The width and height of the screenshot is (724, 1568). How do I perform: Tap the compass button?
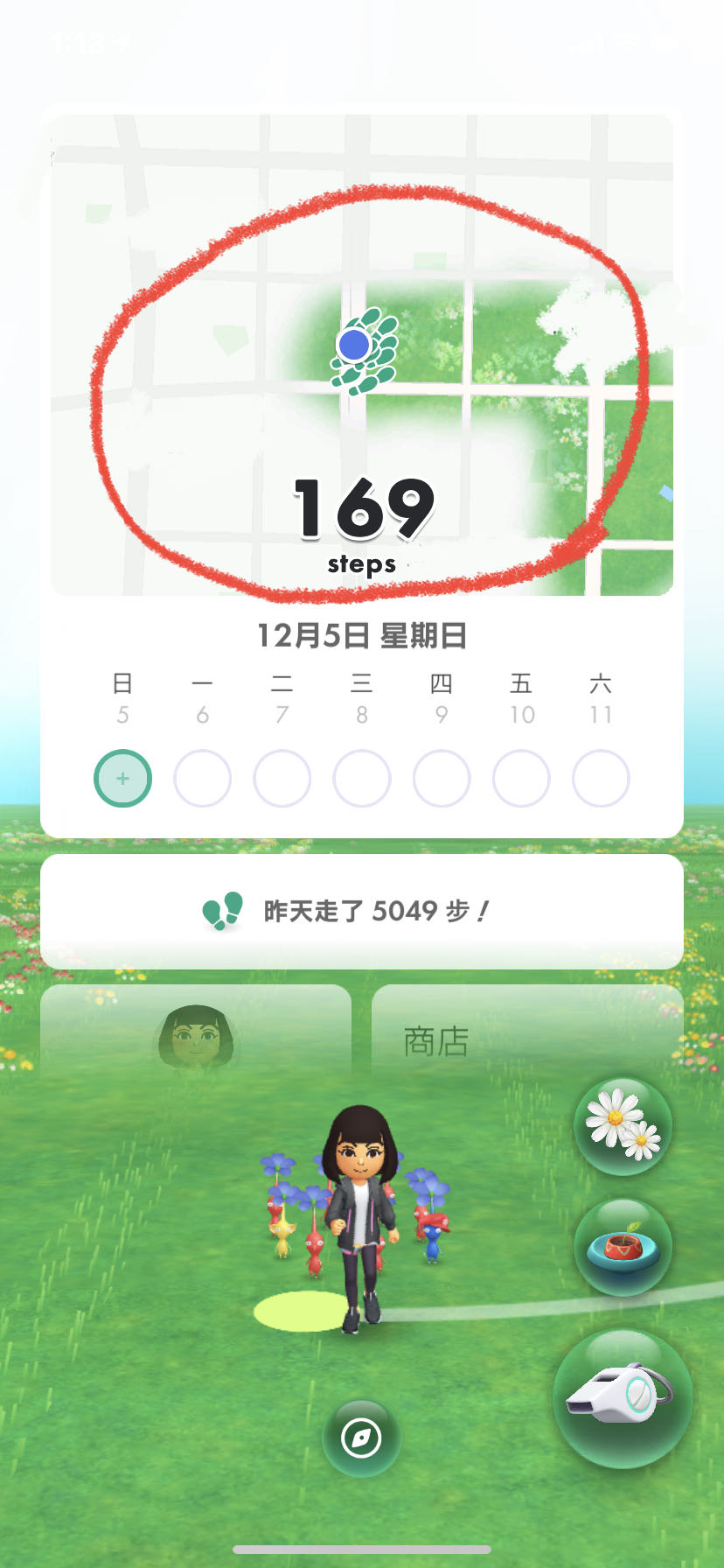click(361, 1438)
